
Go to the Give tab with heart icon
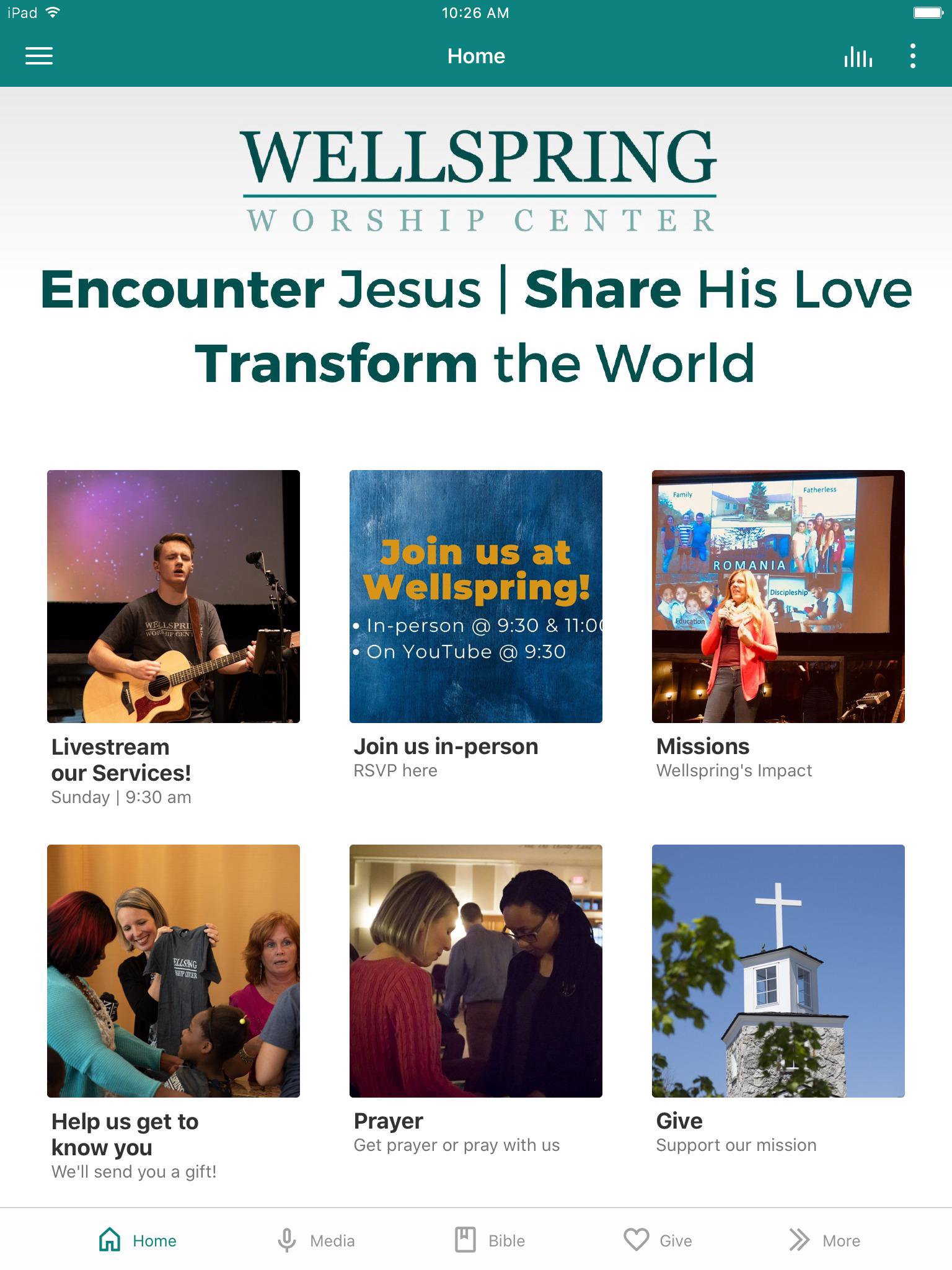tap(658, 1240)
